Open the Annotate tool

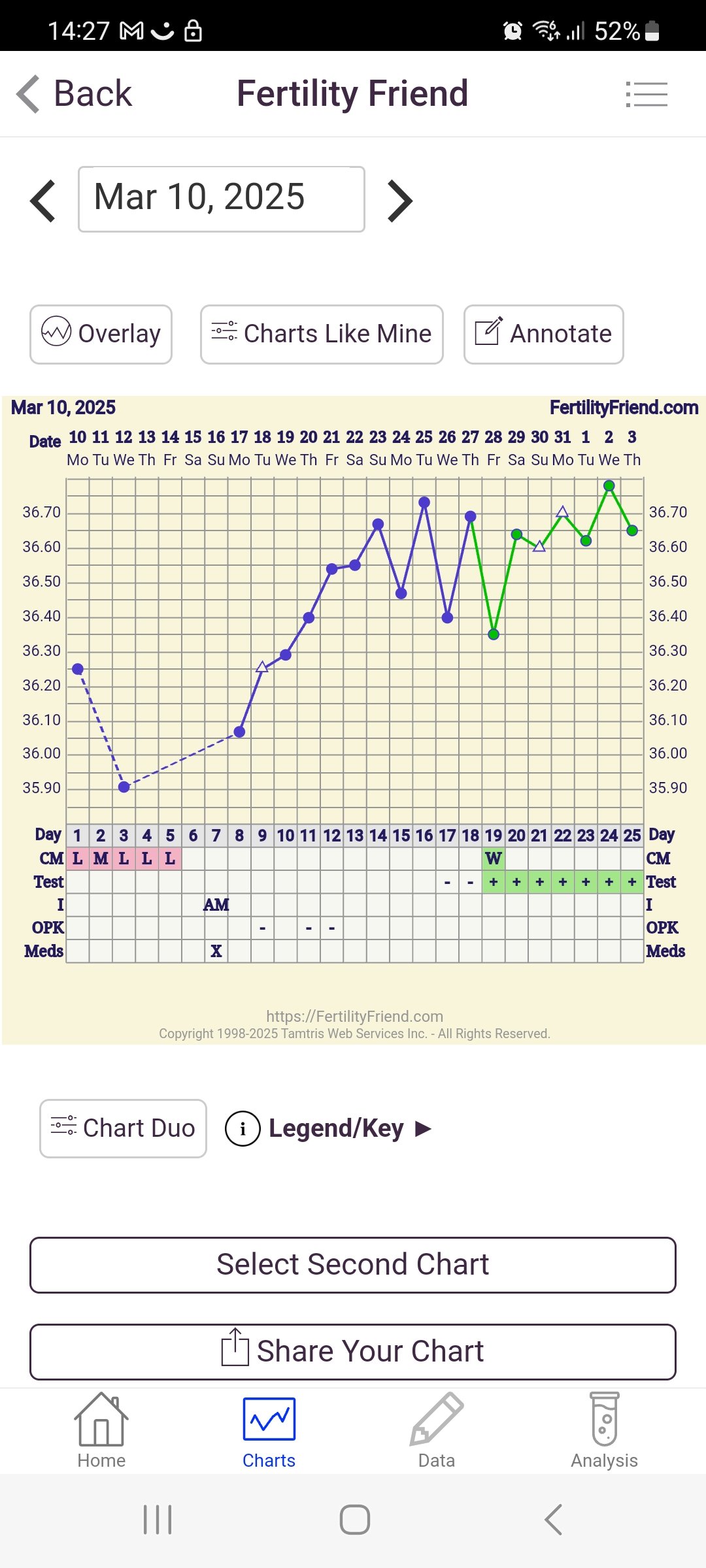pyautogui.click(x=543, y=333)
